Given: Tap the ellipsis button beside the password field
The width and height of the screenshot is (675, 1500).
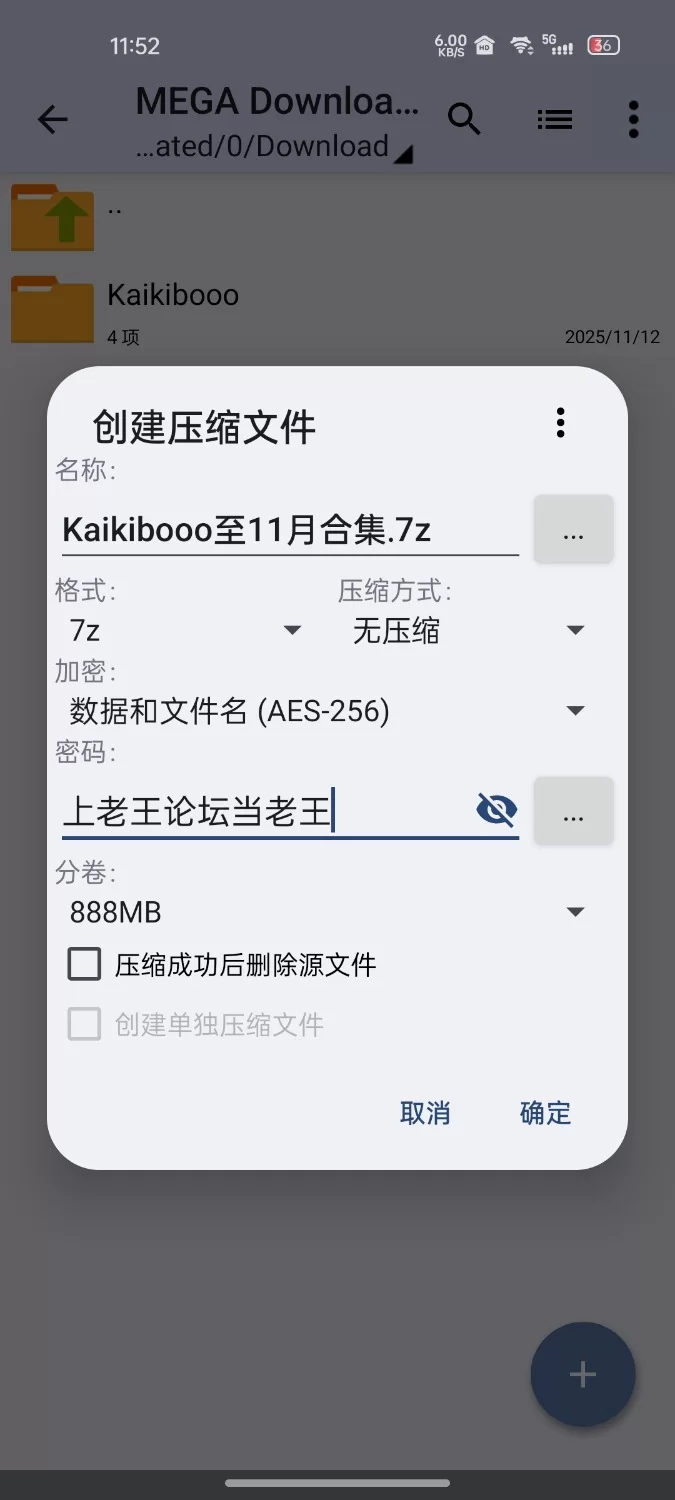Looking at the screenshot, I should tap(573, 811).
